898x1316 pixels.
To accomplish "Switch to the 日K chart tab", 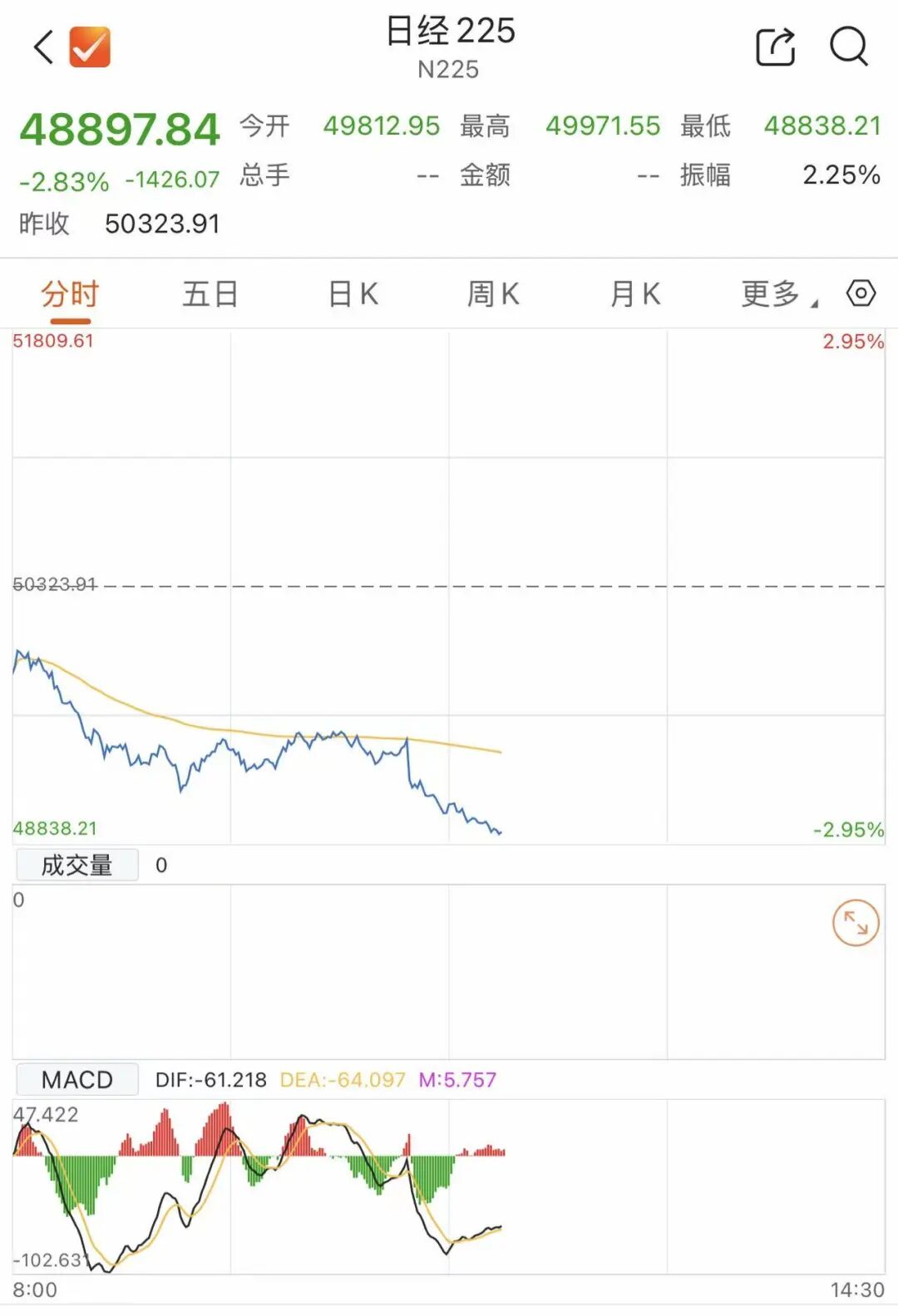I will (353, 294).
